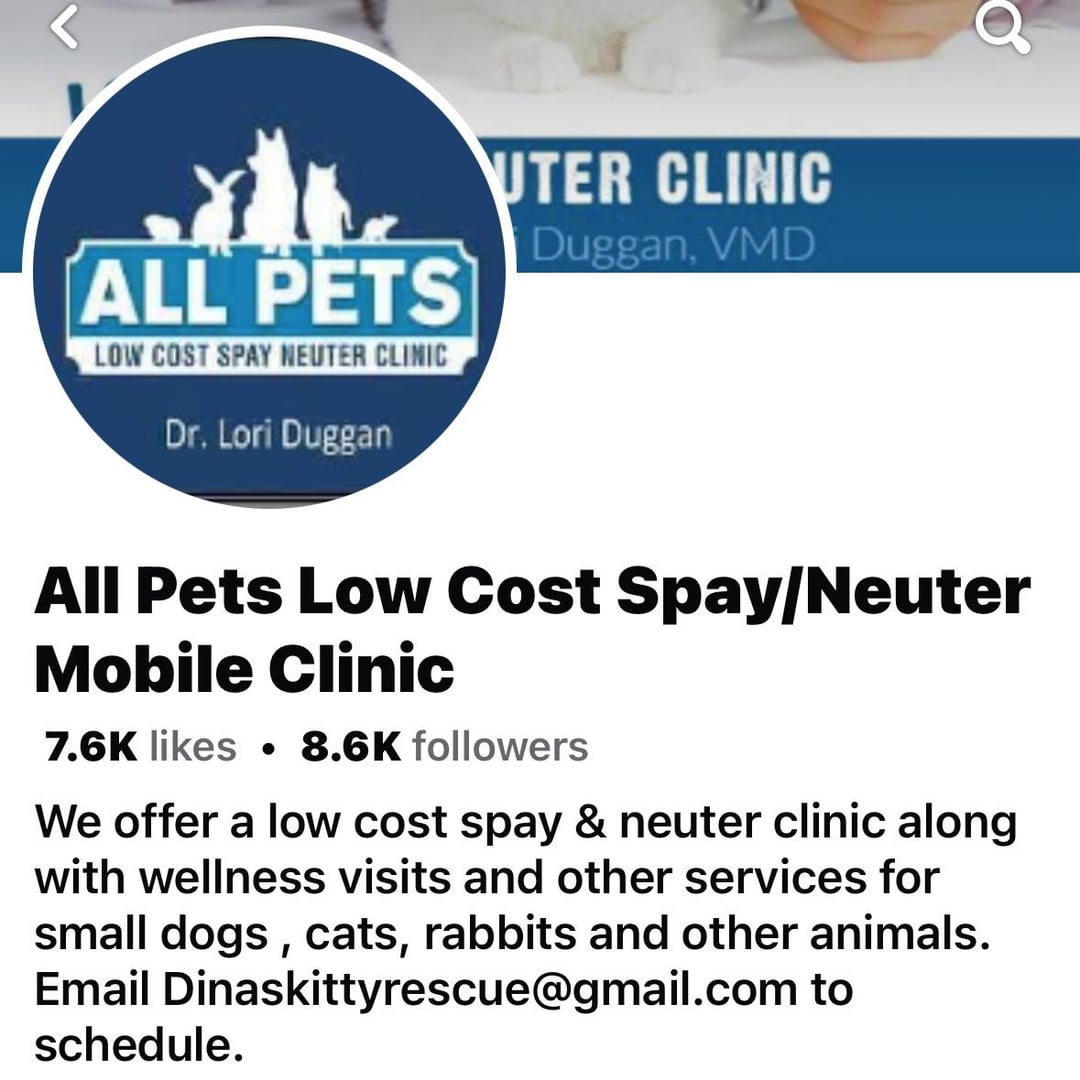View the 7.6K likes
The width and height of the screenshot is (1080, 1080).
point(141,746)
